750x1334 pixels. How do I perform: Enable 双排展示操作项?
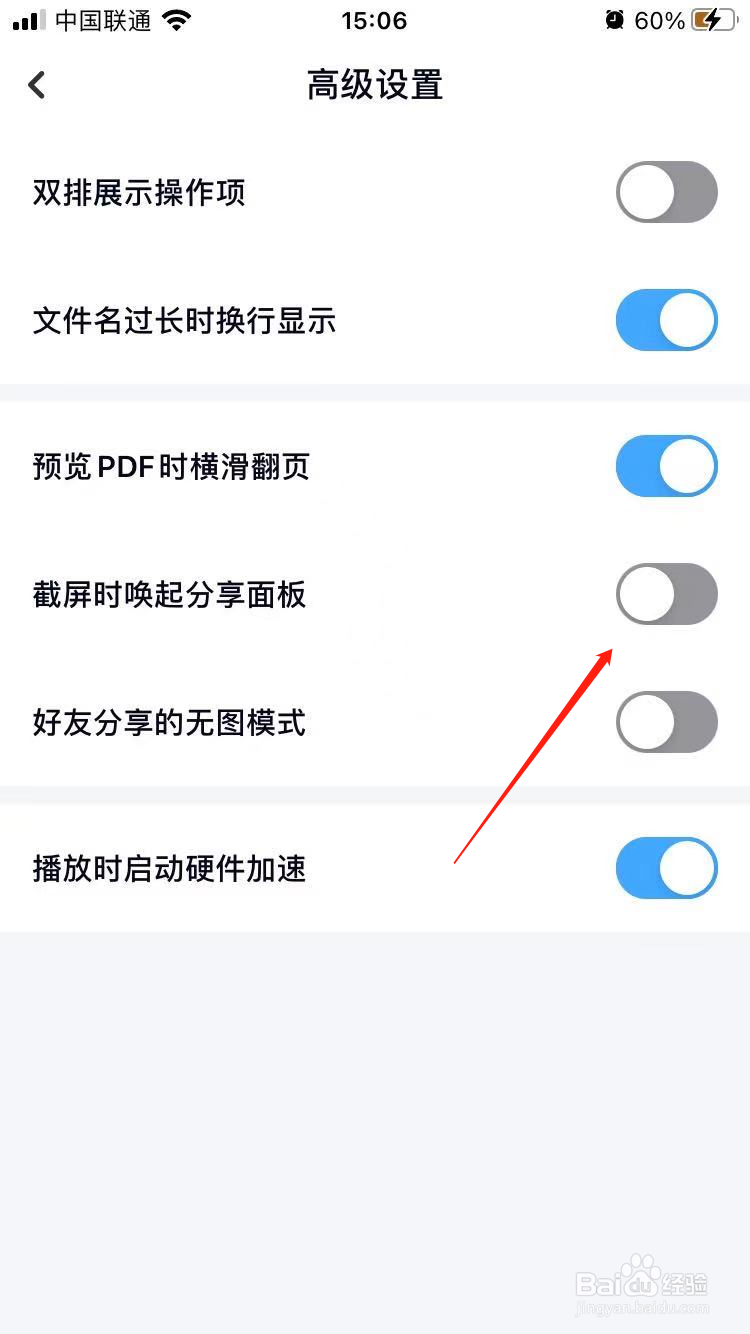click(666, 192)
